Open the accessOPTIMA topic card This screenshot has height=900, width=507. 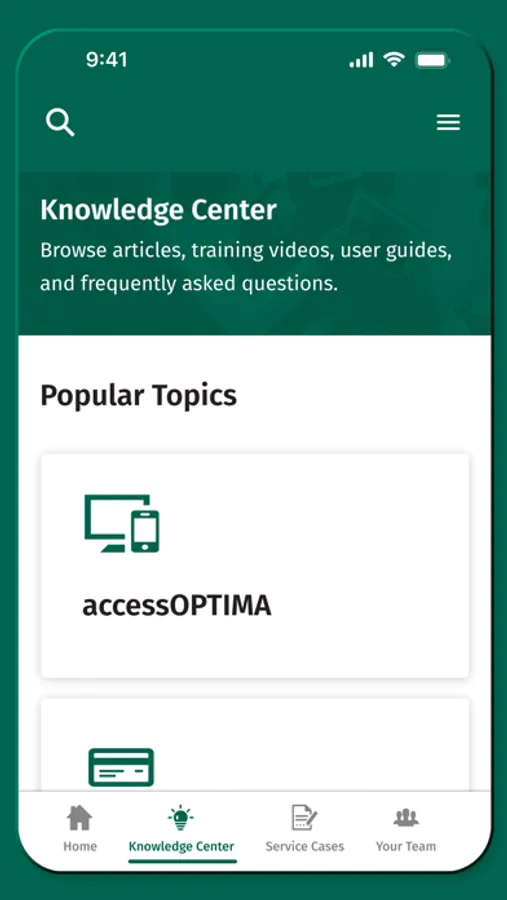(x=255, y=565)
